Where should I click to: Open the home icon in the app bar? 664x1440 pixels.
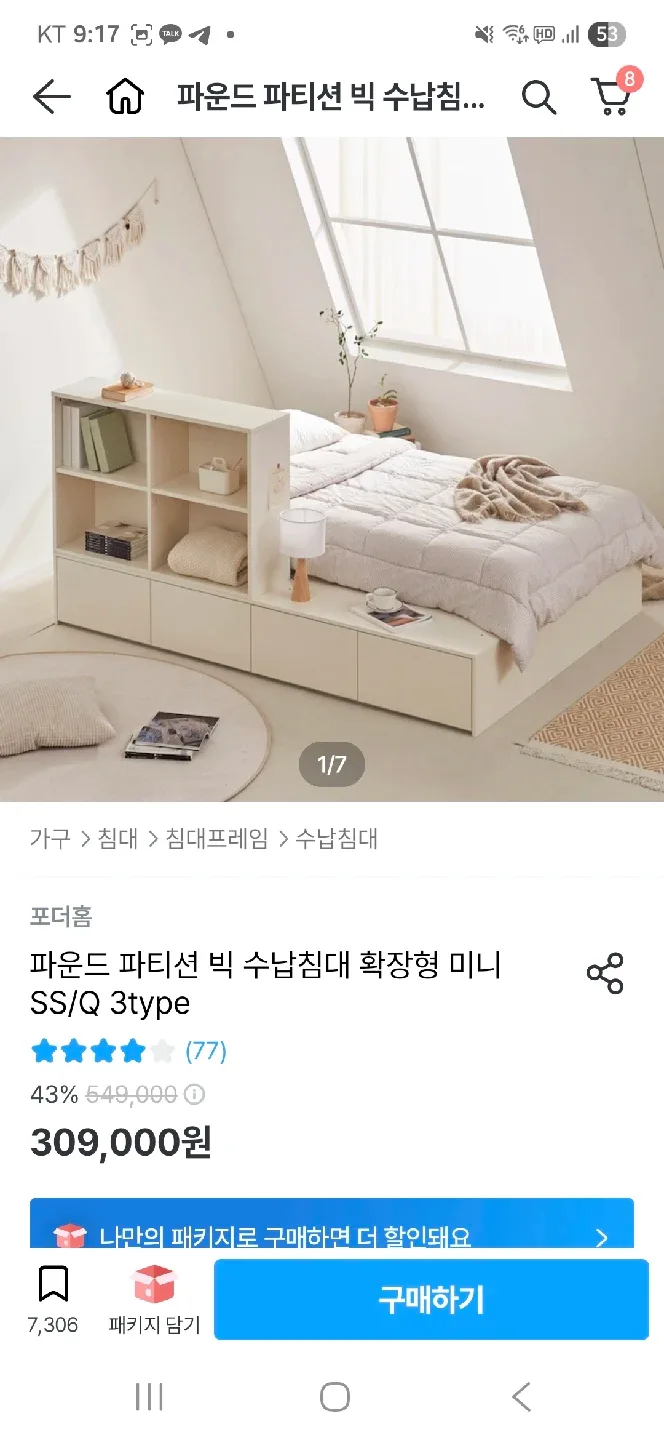click(x=125, y=97)
